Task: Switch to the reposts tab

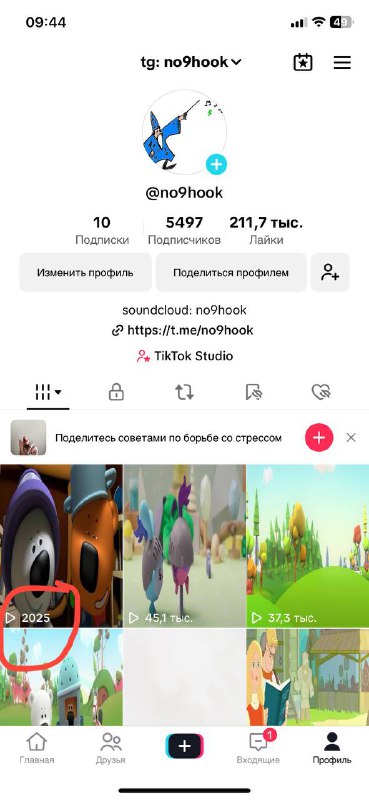Action: coord(184,392)
